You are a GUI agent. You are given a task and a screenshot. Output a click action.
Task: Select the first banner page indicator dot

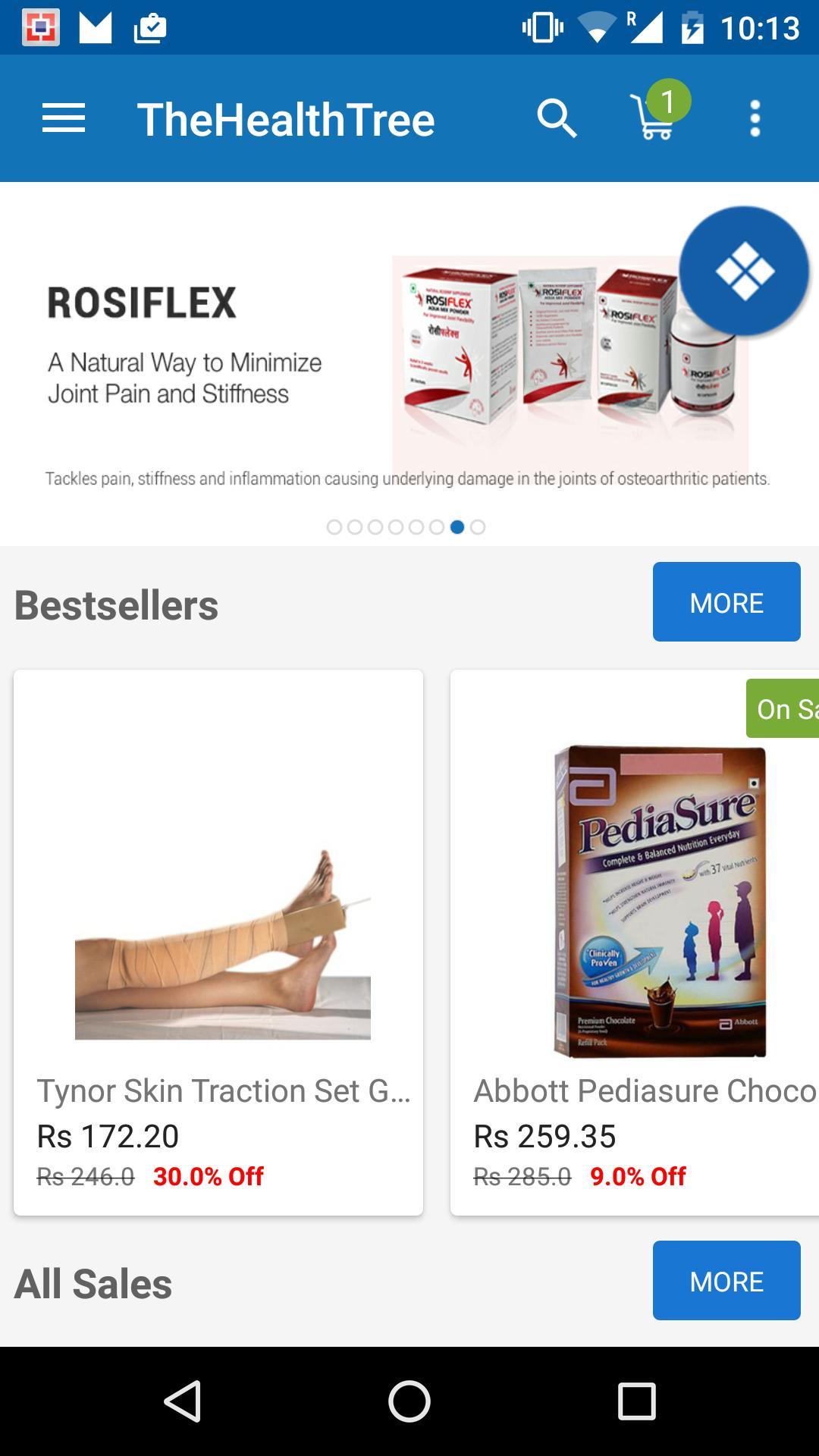coord(334,527)
